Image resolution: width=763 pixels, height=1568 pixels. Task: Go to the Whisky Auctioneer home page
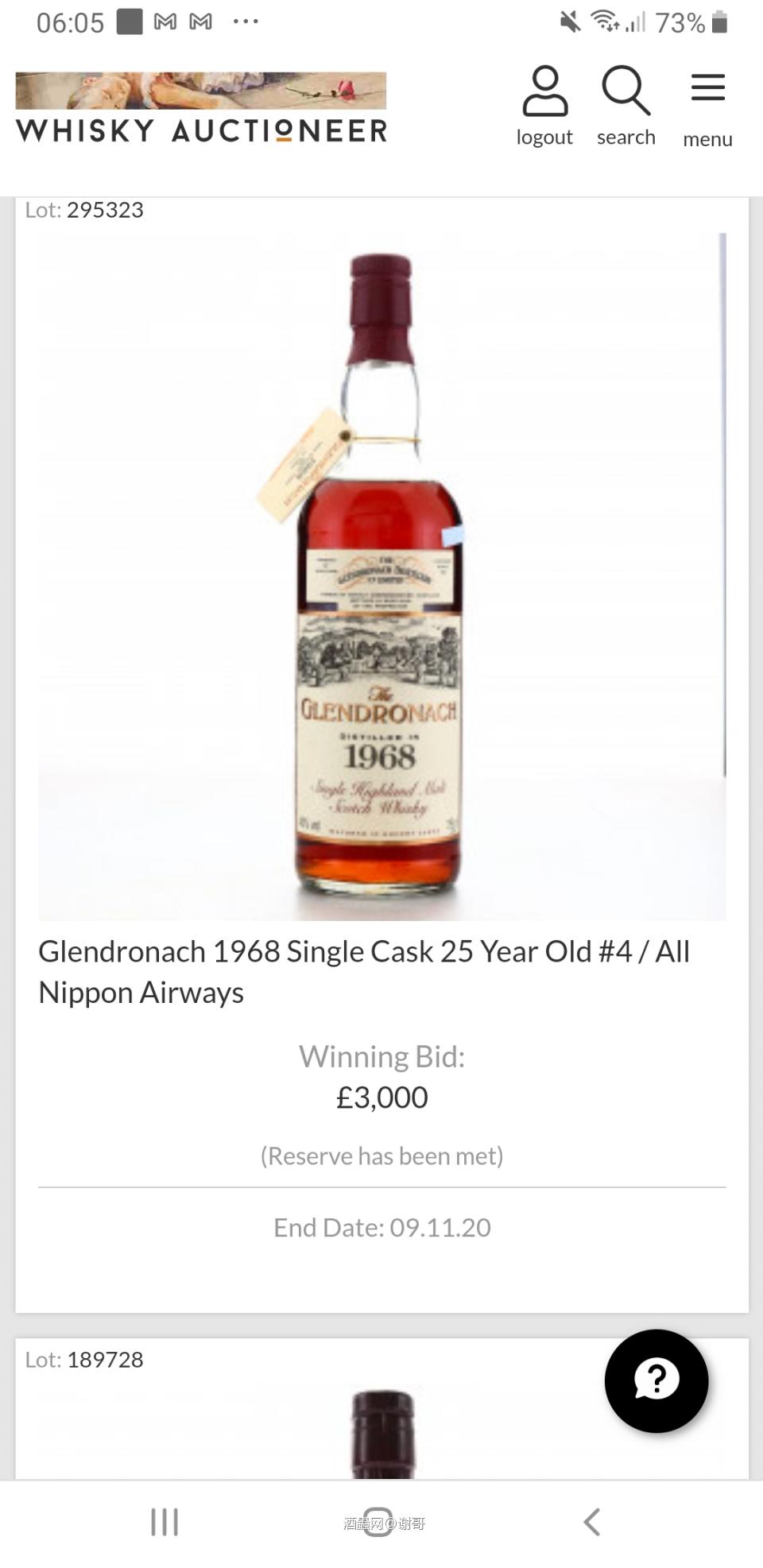(201, 109)
